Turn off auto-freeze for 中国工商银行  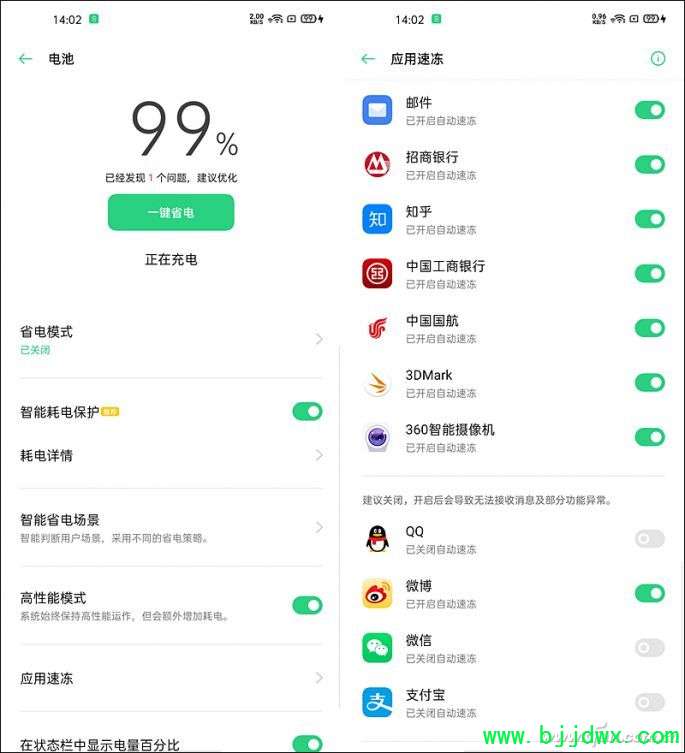click(649, 273)
